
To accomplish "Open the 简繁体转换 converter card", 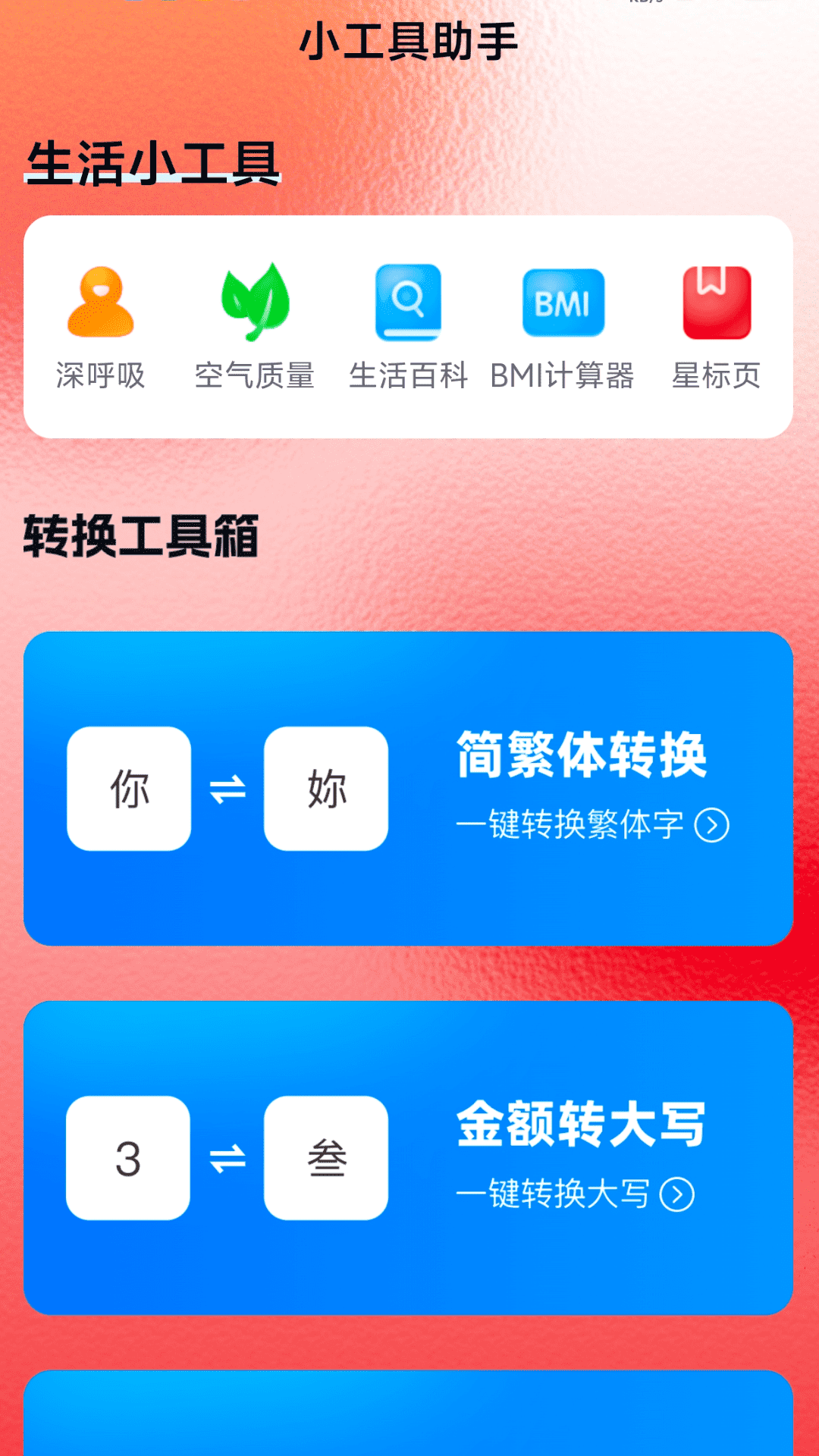I will 409,789.
